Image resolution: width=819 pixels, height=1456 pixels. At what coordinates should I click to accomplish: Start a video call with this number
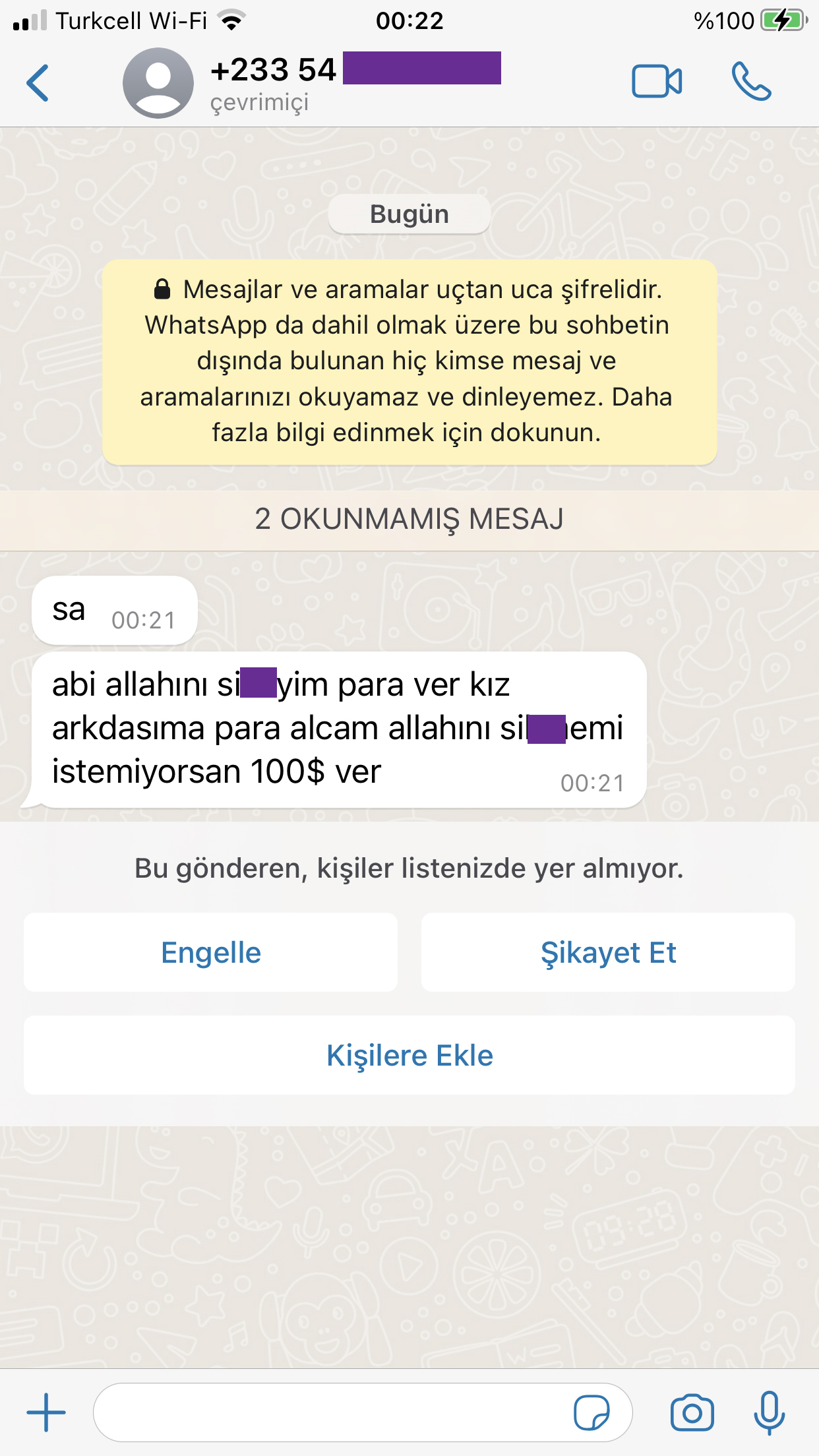point(657,82)
